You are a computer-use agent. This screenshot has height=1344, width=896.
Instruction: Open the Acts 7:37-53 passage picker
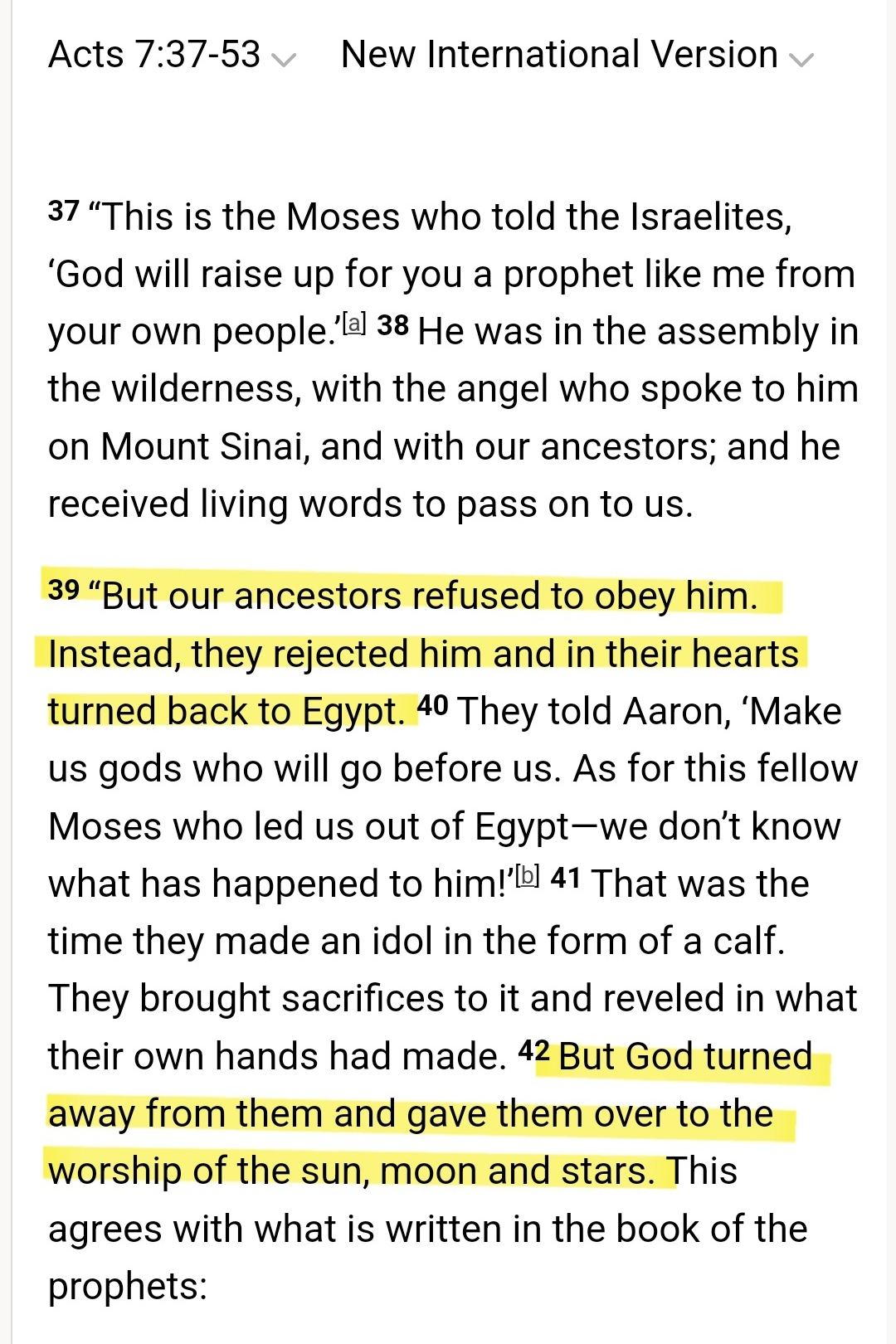172,56
